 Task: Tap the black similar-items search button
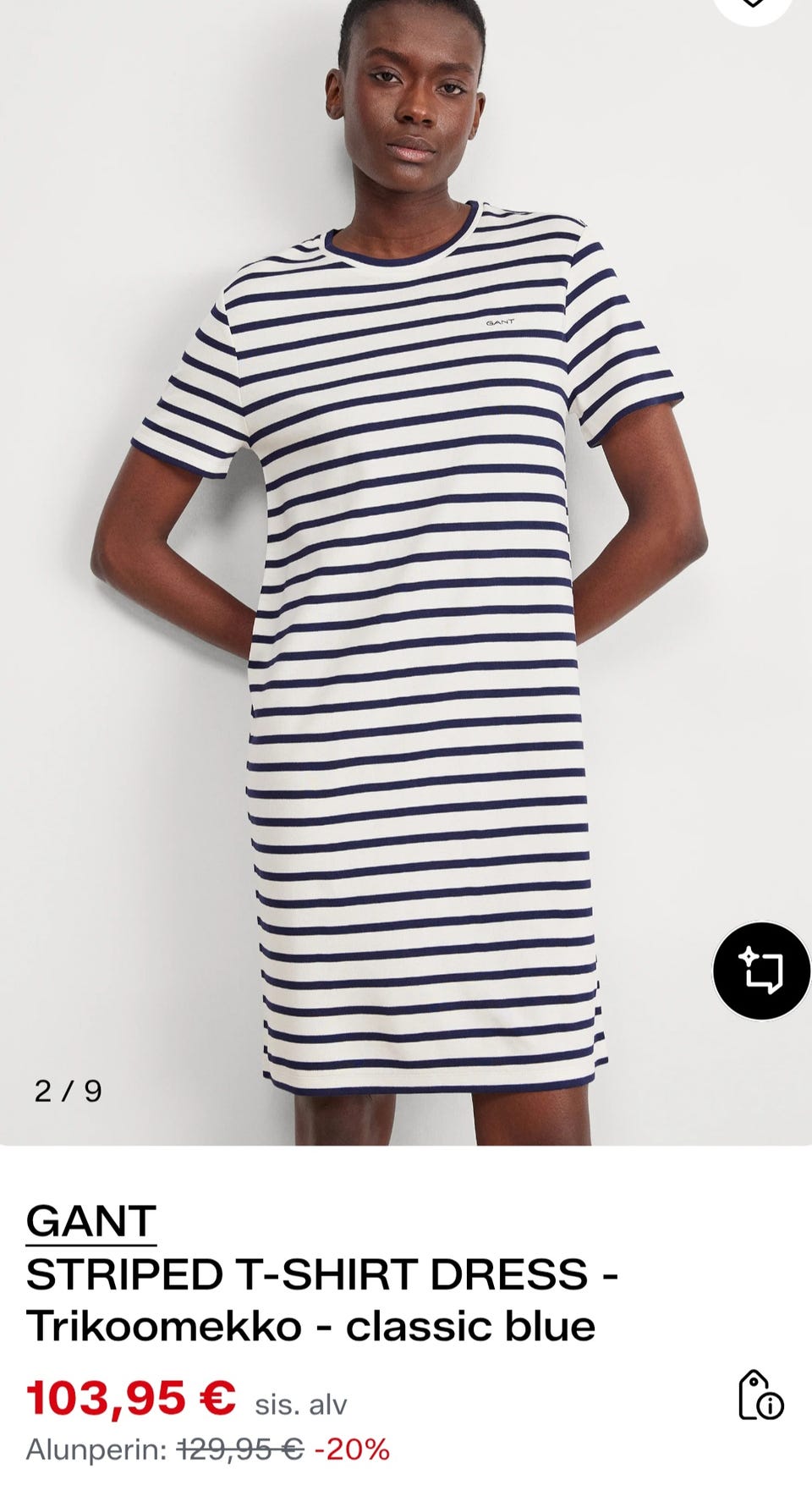[761, 971]
